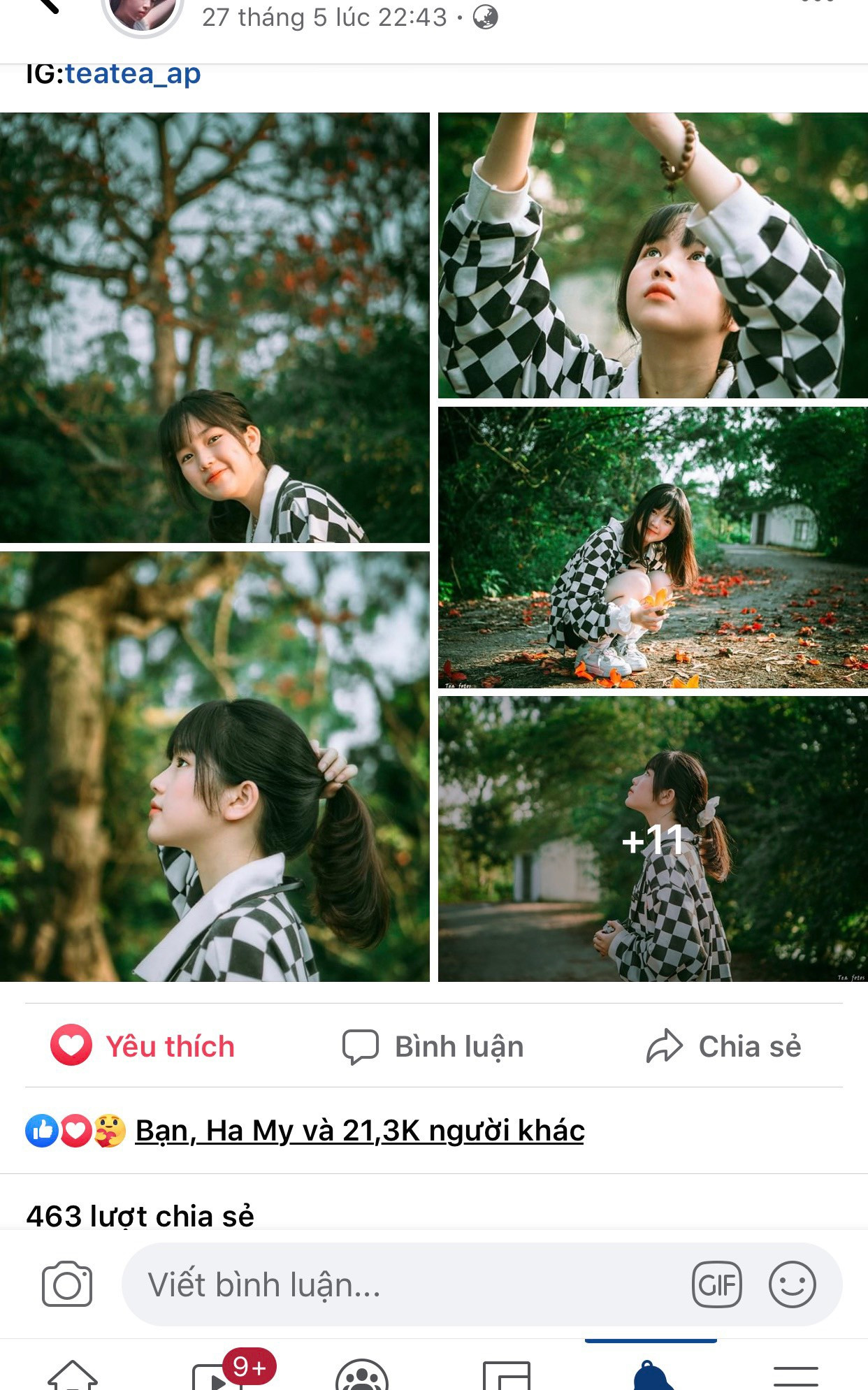Go back using the top arrow
This screenshot has height=1390, width=868.
pyautogui.click(x=48, y=6)
